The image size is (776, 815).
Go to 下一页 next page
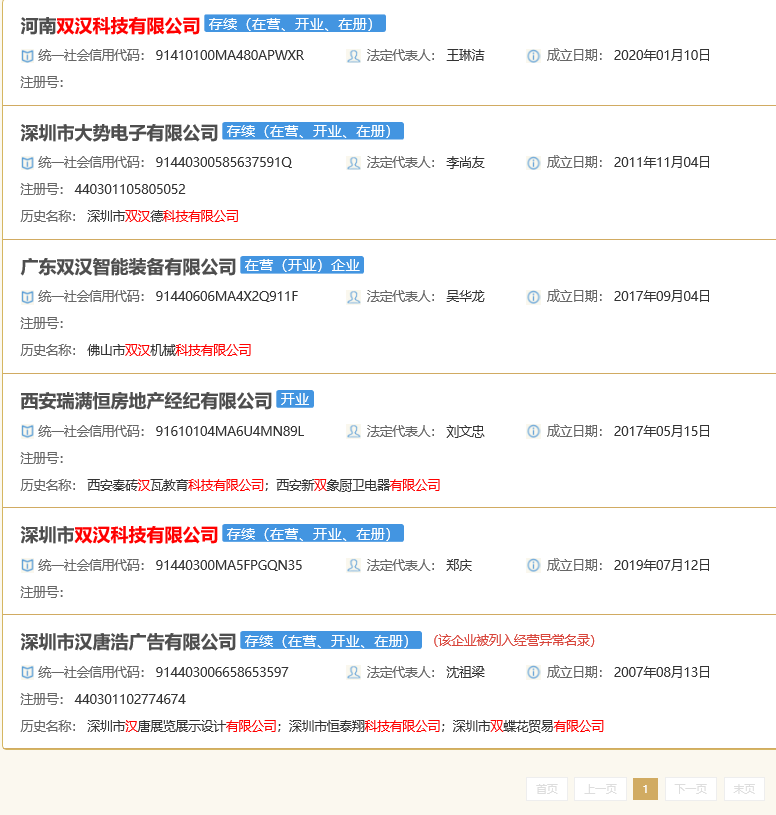tap(691, 789)
